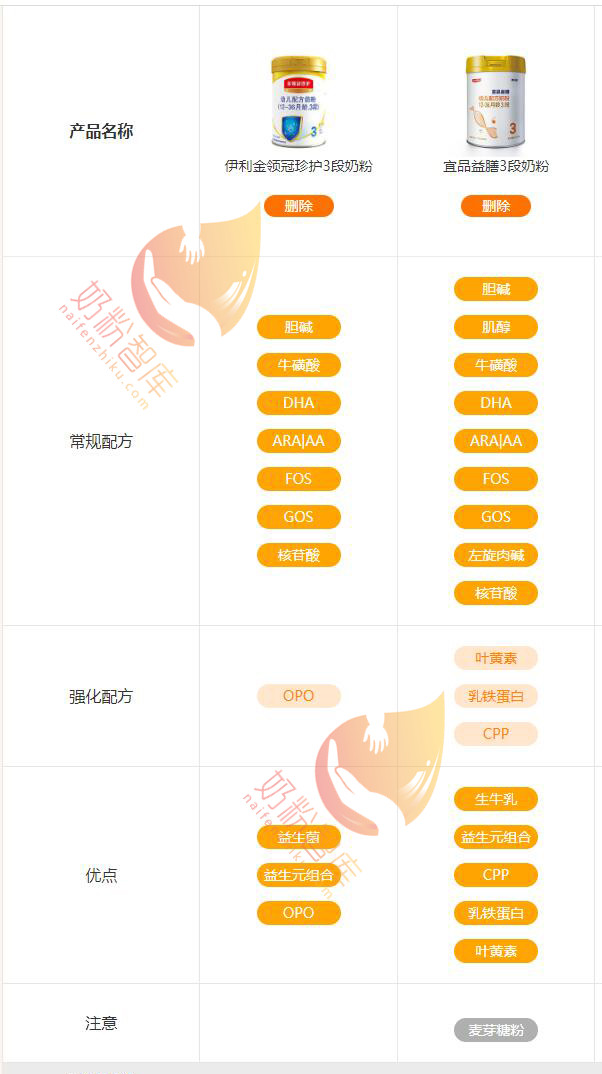Delete 宜品益膳3段奶粉 from the comparison

click(495, 206)
